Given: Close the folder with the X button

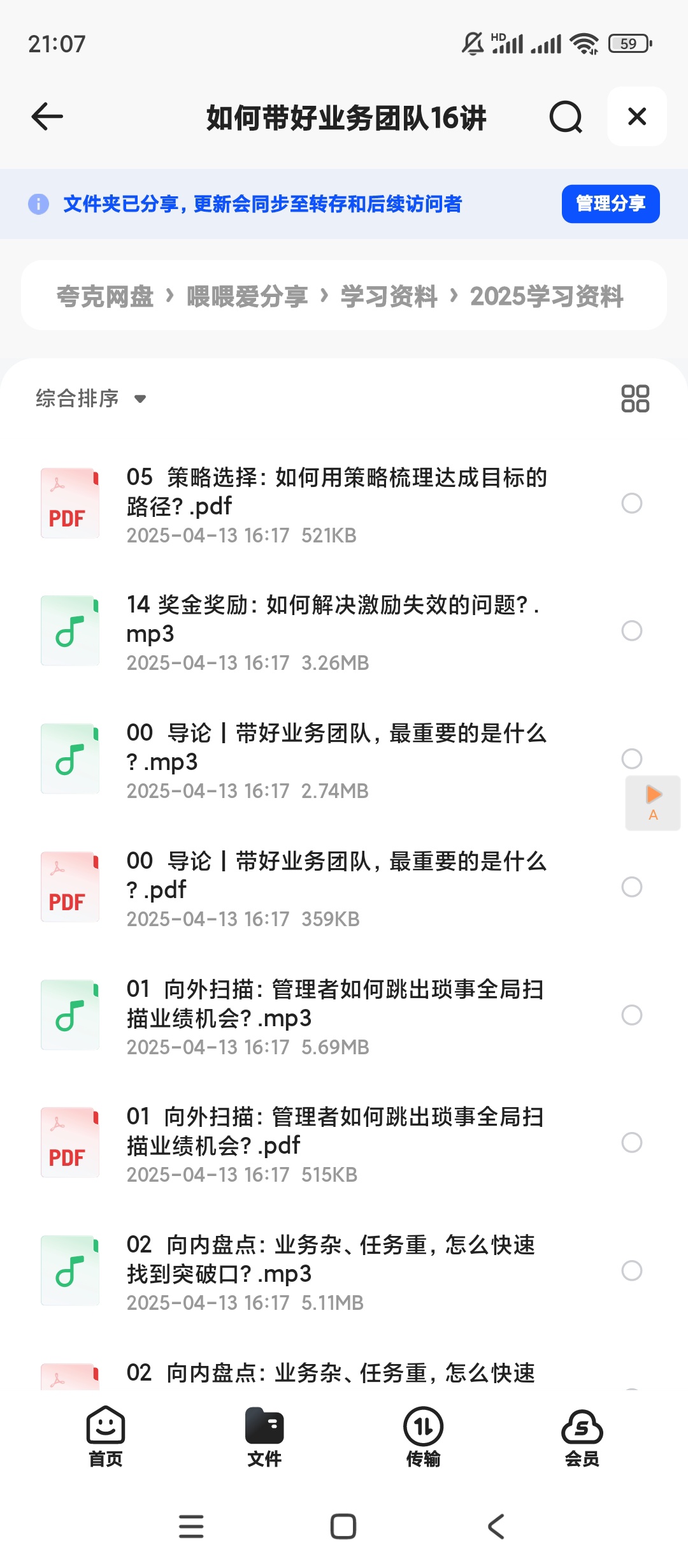Looking at the screenshot, I should (x=636, y=117).
